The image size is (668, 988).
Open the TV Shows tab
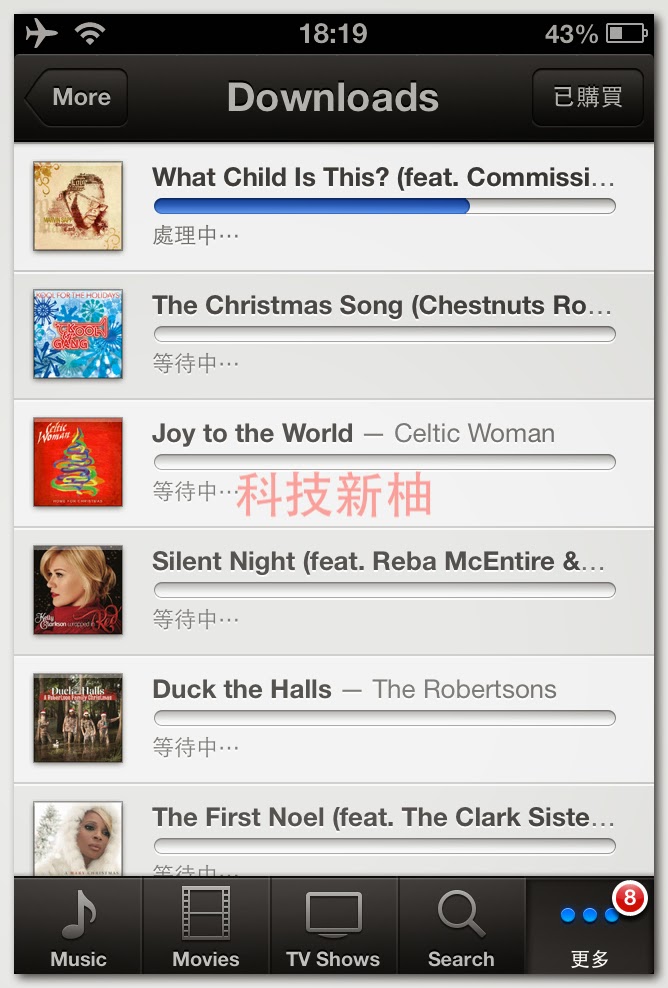coord(333,927)
